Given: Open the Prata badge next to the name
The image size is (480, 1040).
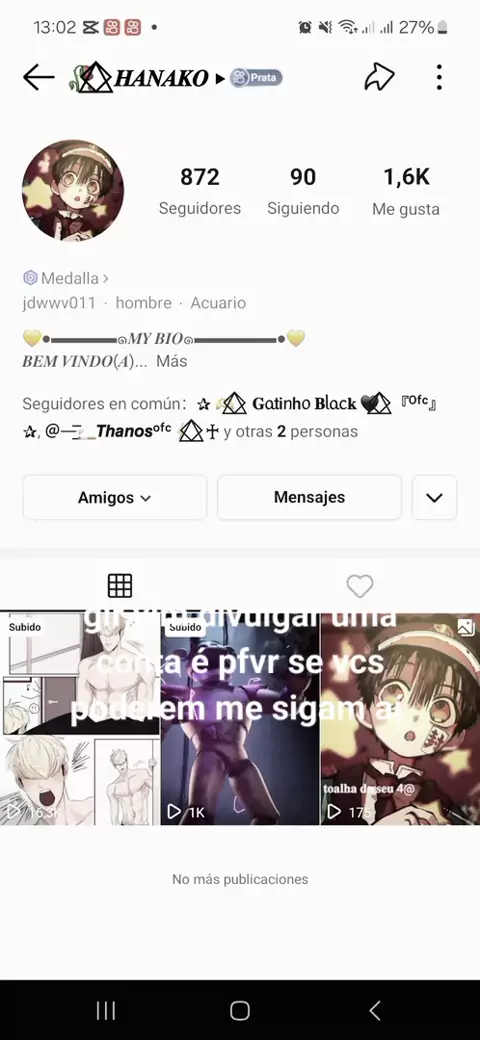Looking at the screenshot, I should coord(257,78).
